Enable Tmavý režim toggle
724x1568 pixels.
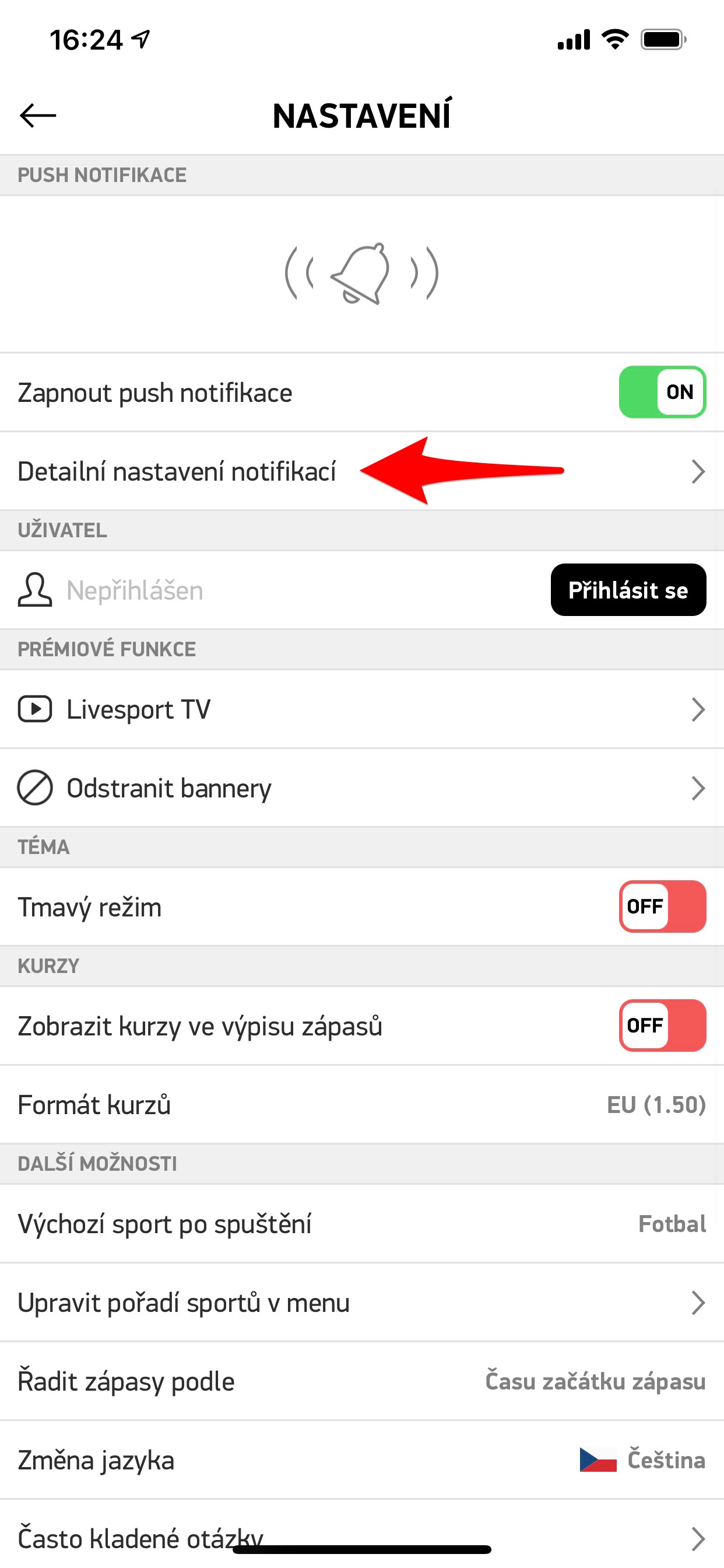[x=662, y=907]
